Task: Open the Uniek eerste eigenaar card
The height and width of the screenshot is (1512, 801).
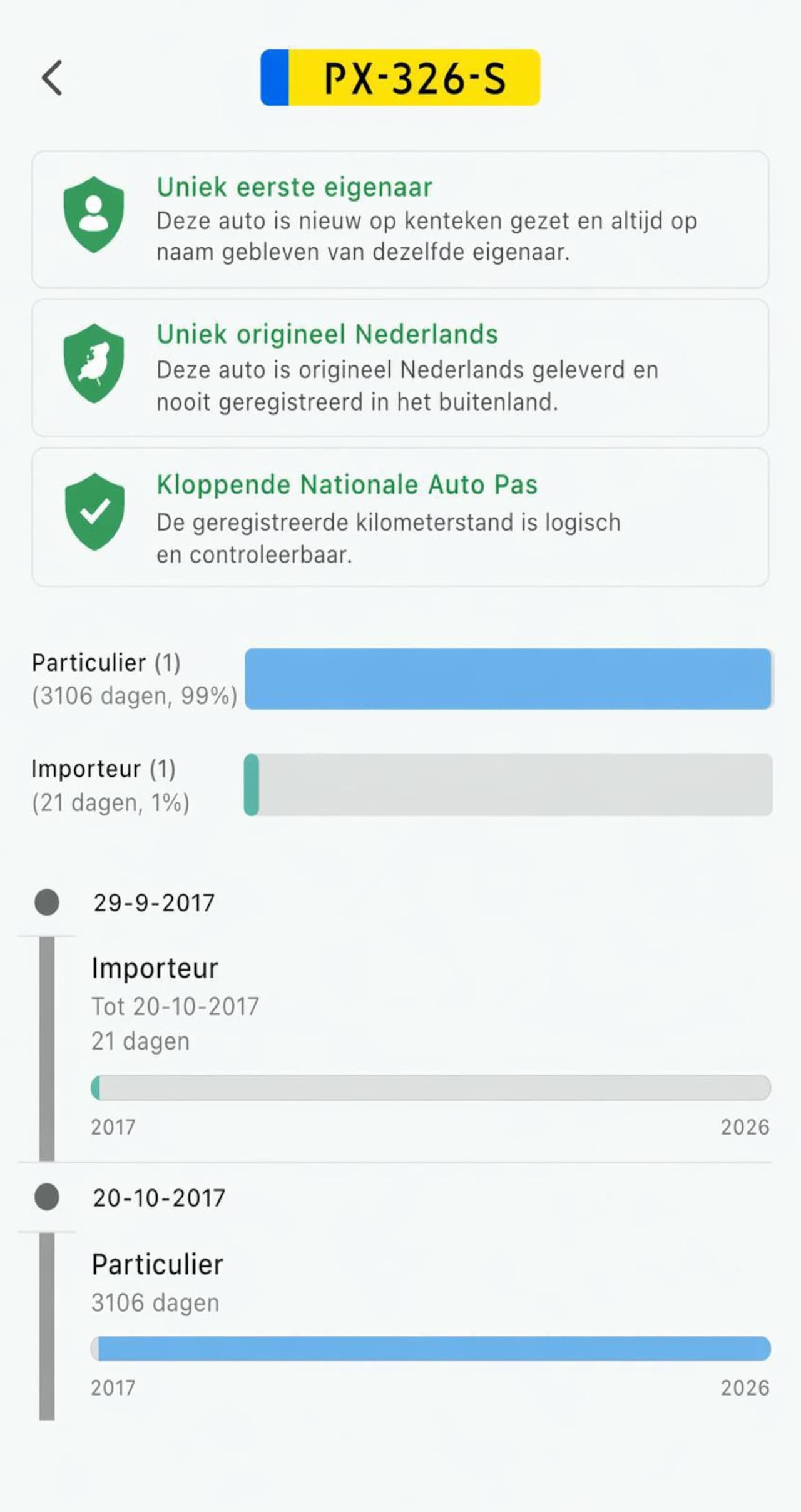Action: point(400,219)
